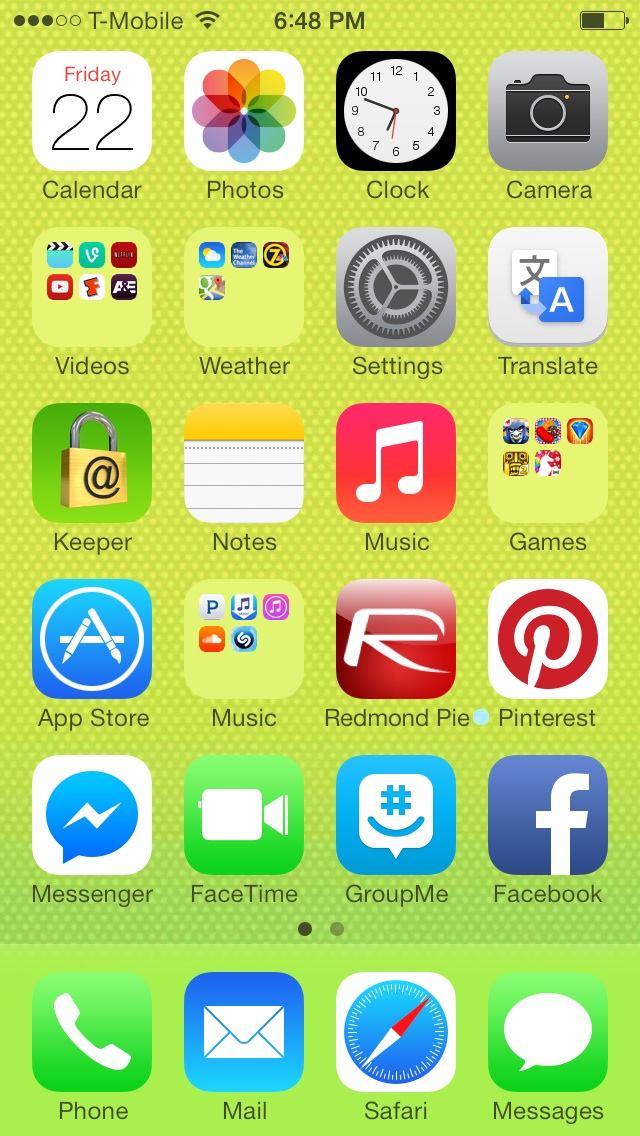Viewport: 640px width, 1136px height.
Task: Open the Videos folder
Action: (92, 287)
